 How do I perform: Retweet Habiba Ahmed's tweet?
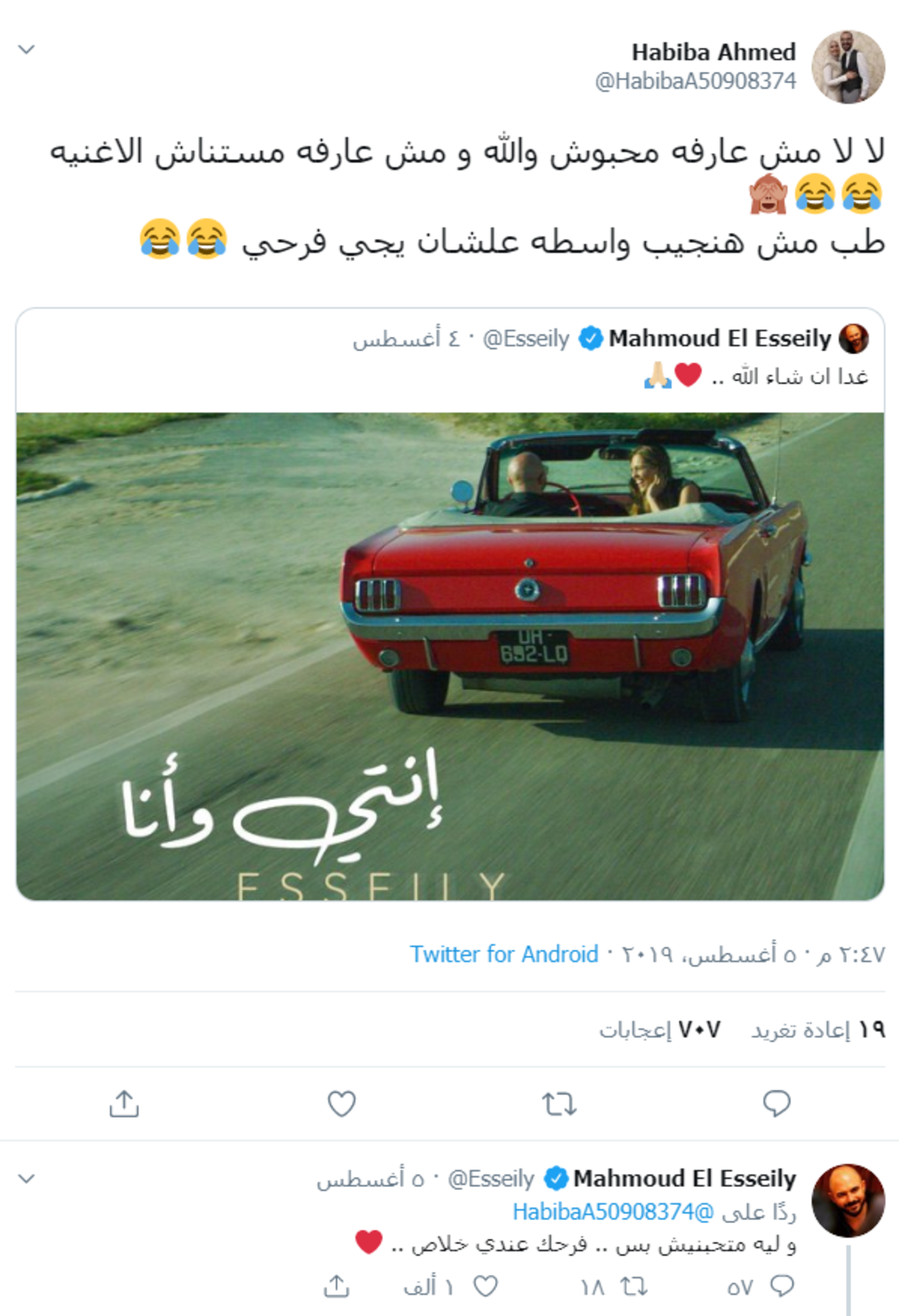pyautogui.click(x=559, y=1103)
